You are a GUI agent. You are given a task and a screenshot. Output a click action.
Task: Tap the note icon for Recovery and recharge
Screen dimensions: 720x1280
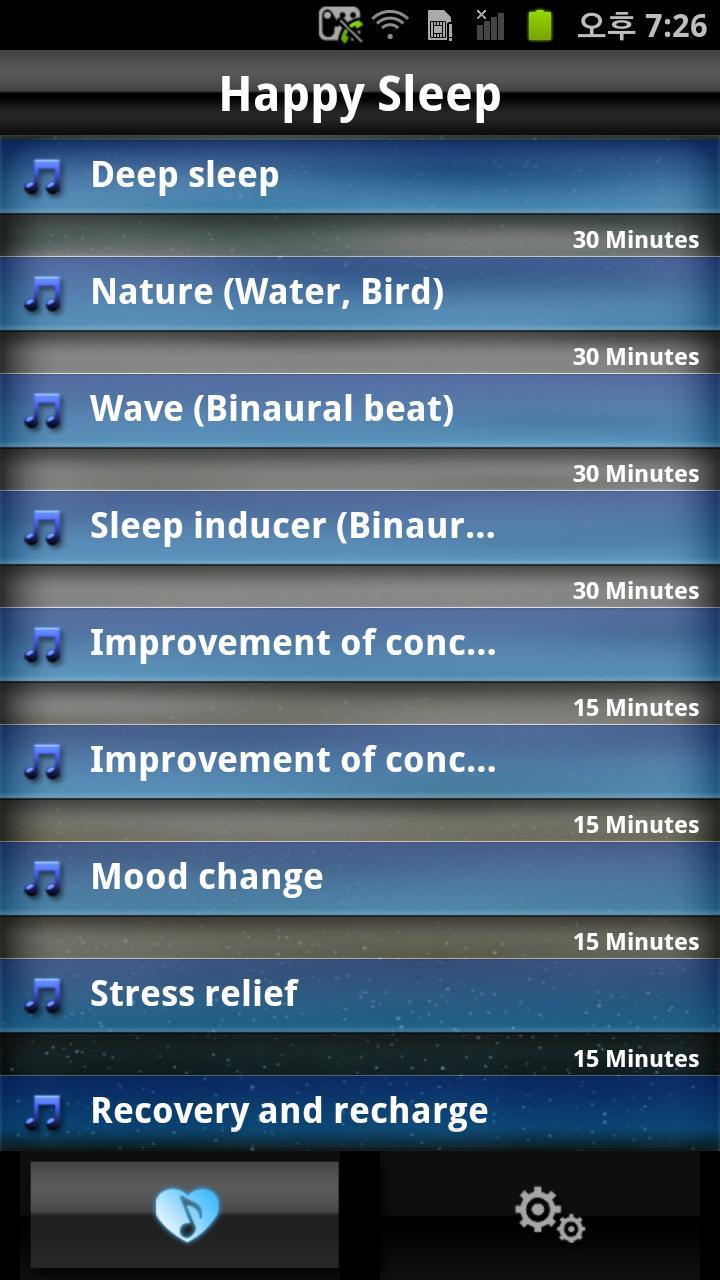click(x=41, y=1110)
